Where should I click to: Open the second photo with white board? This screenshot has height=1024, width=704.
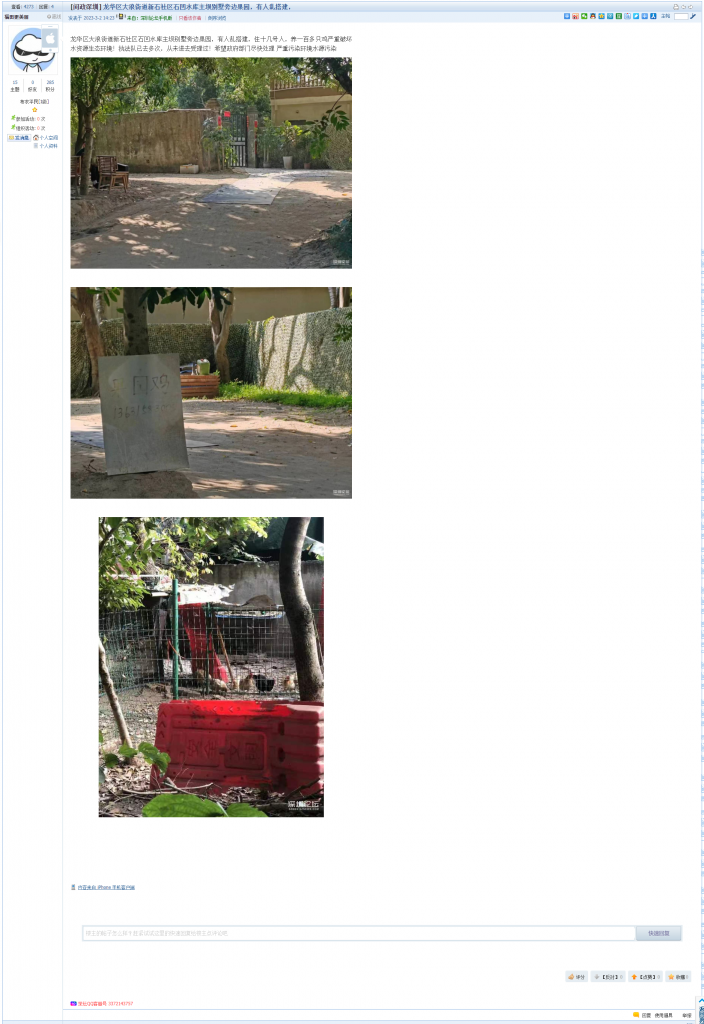[x=211, y=392]
